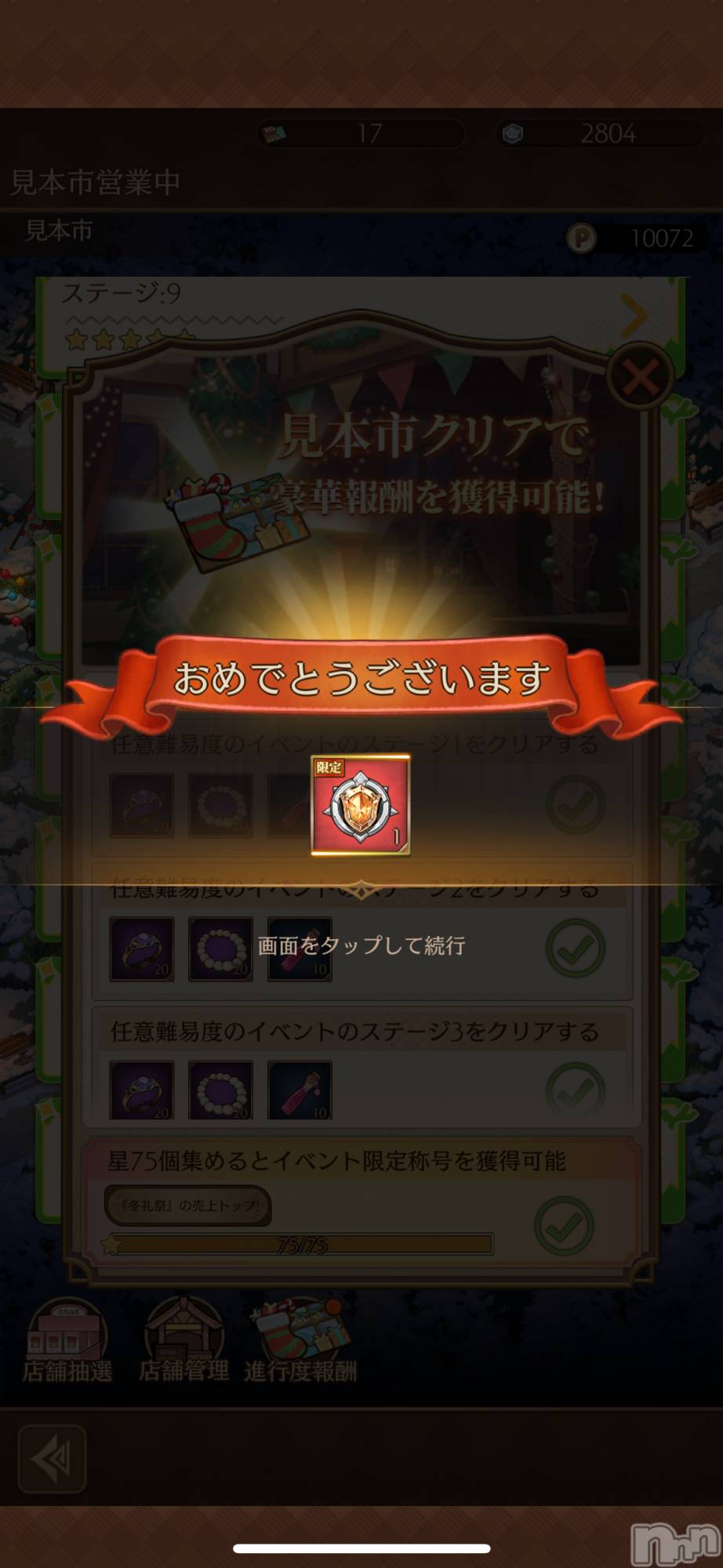
Task: Tap the limited badge reward item
Action: [361, 805]
